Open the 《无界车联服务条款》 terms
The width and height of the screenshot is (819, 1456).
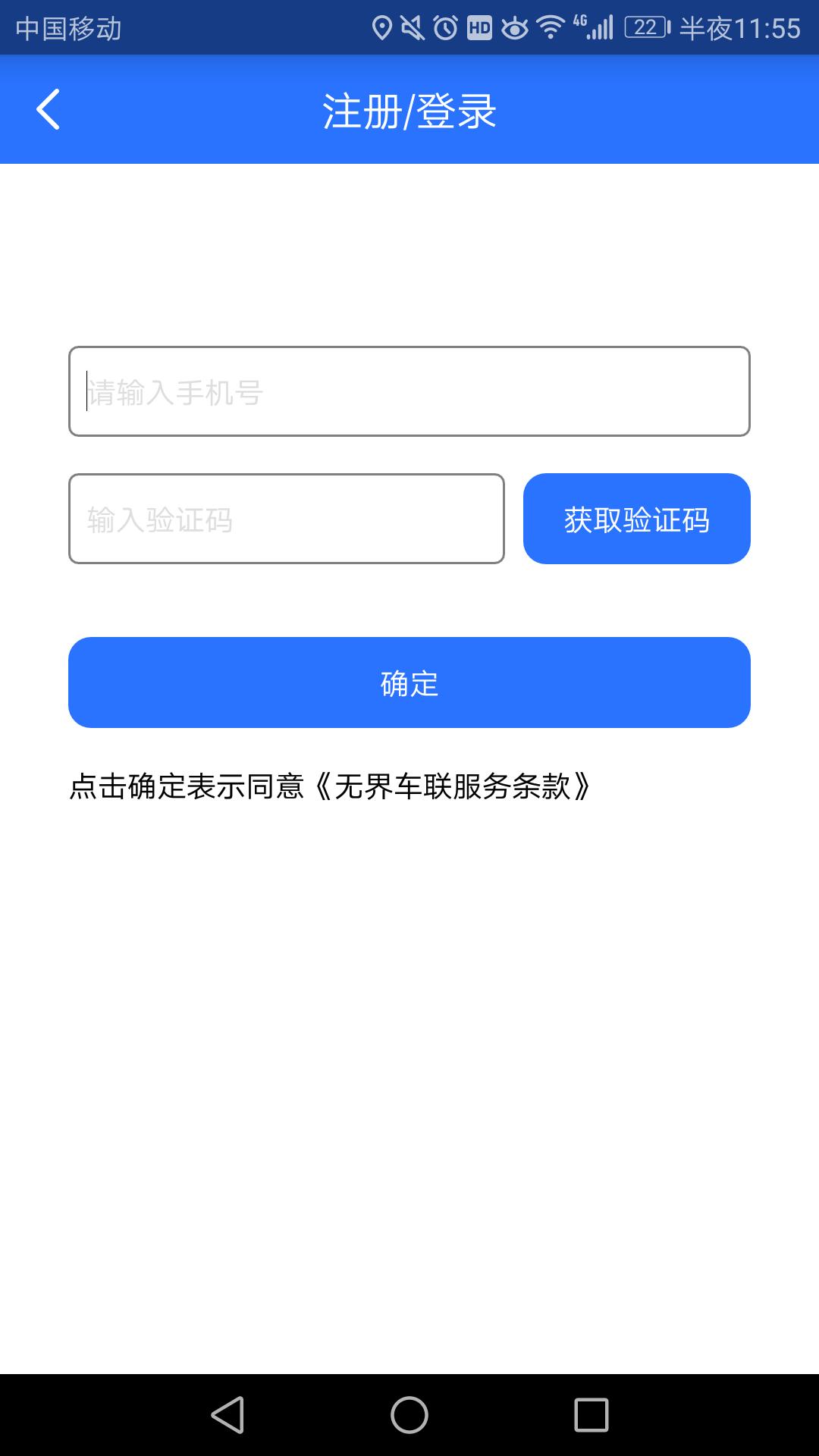pos(452,786)
